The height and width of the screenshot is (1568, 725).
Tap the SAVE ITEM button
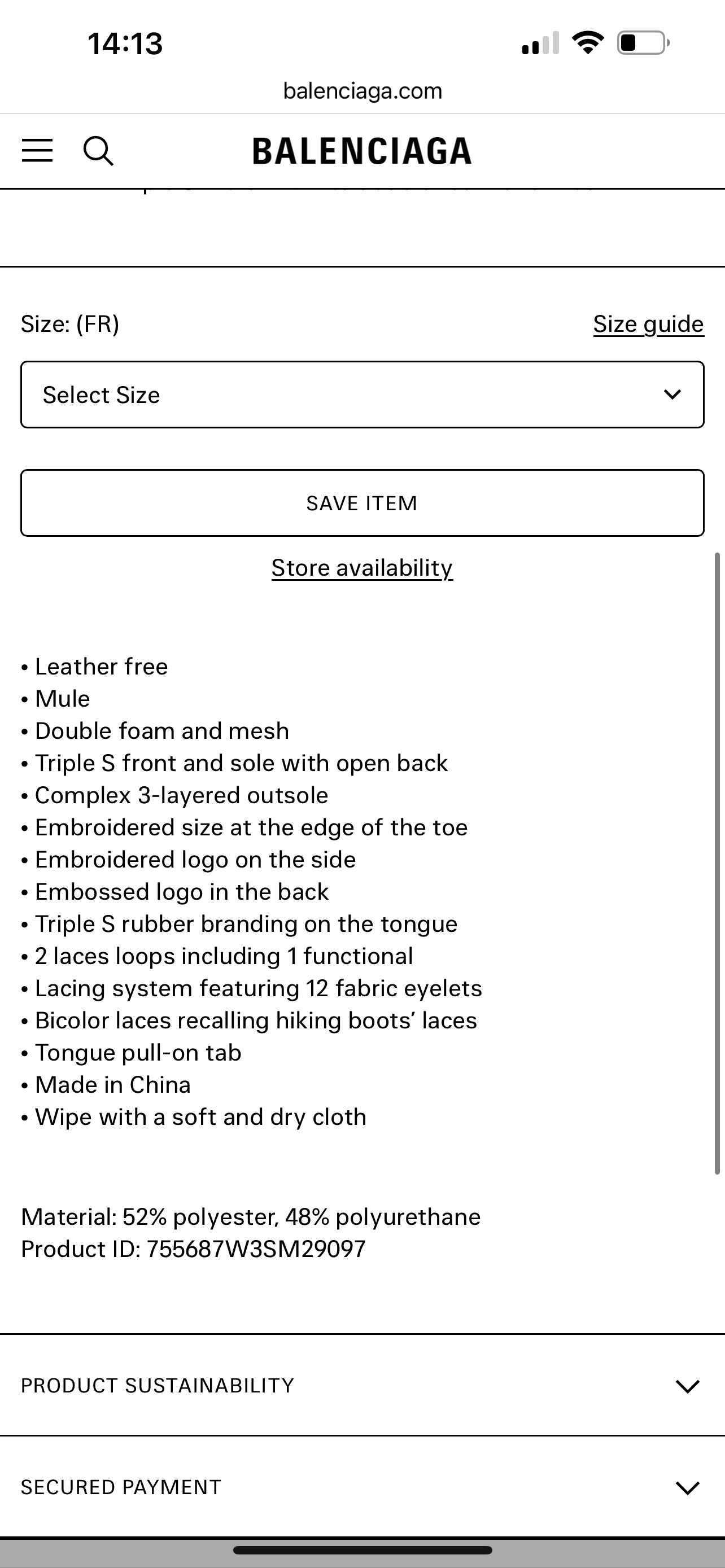[x=362, y=503]
